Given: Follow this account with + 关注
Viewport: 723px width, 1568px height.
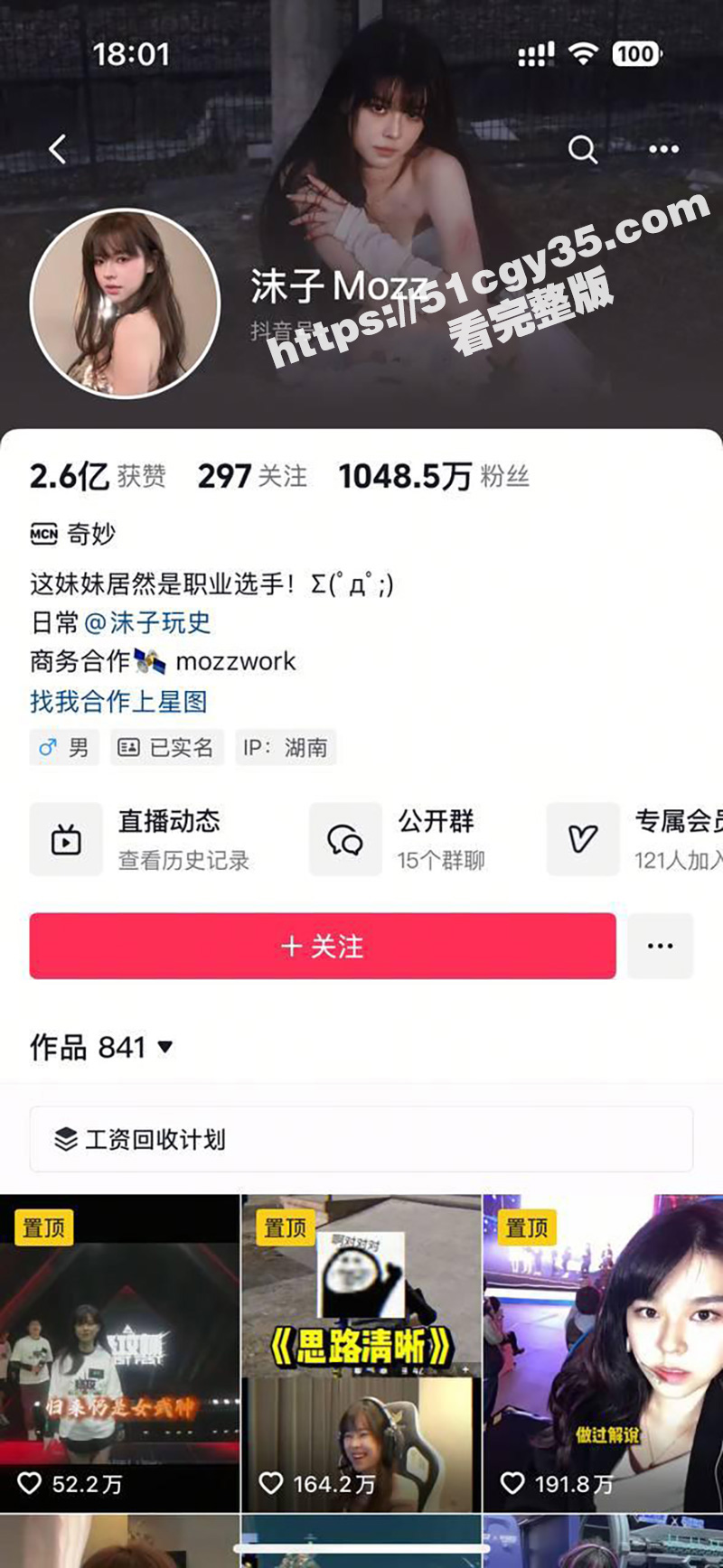Looking at the screenshot, I should tap(323, 946).
